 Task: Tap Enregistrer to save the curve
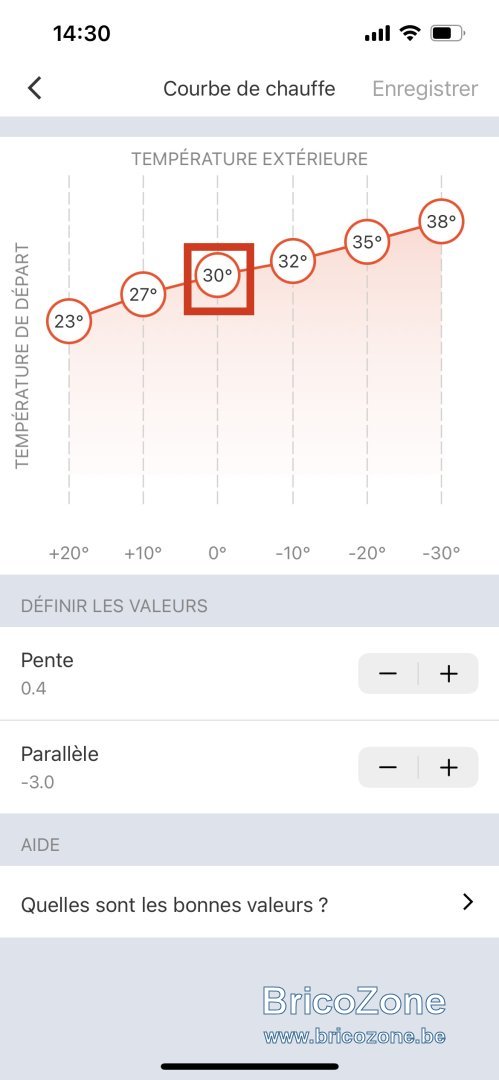pyautogui.click(x=425, y=89)
